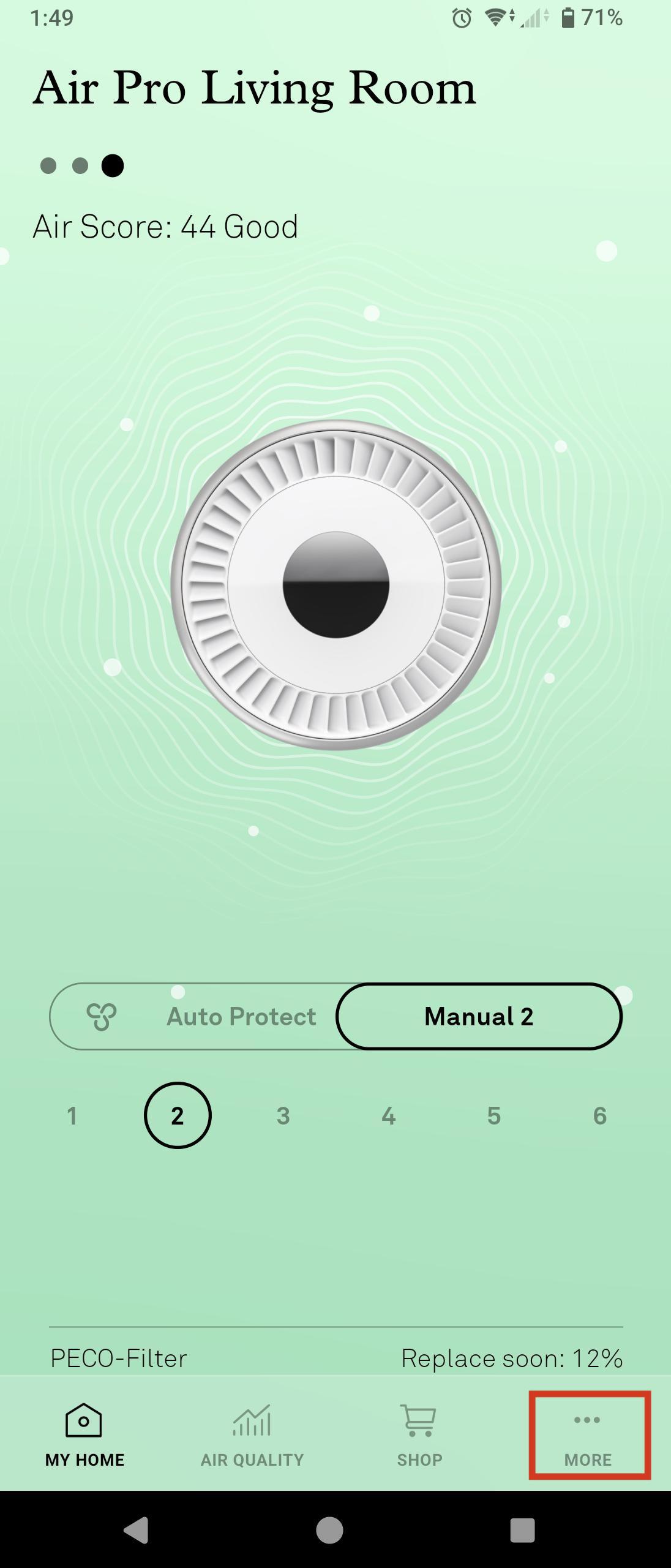Screen dimensions: 671x1568
Task: Tap the system home button
Action: [x=329, y=1530]
